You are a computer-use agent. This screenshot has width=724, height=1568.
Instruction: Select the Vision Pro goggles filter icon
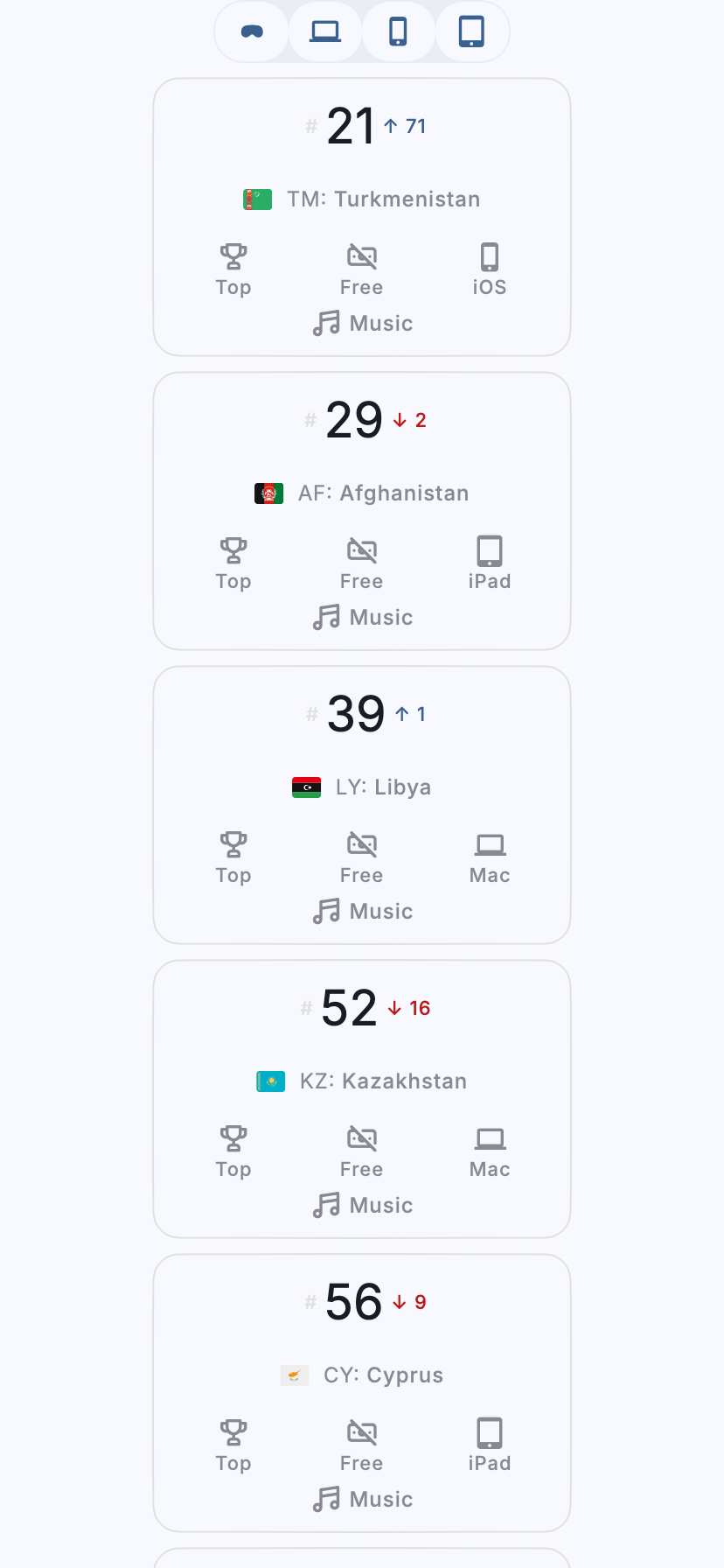coord(251,31)
